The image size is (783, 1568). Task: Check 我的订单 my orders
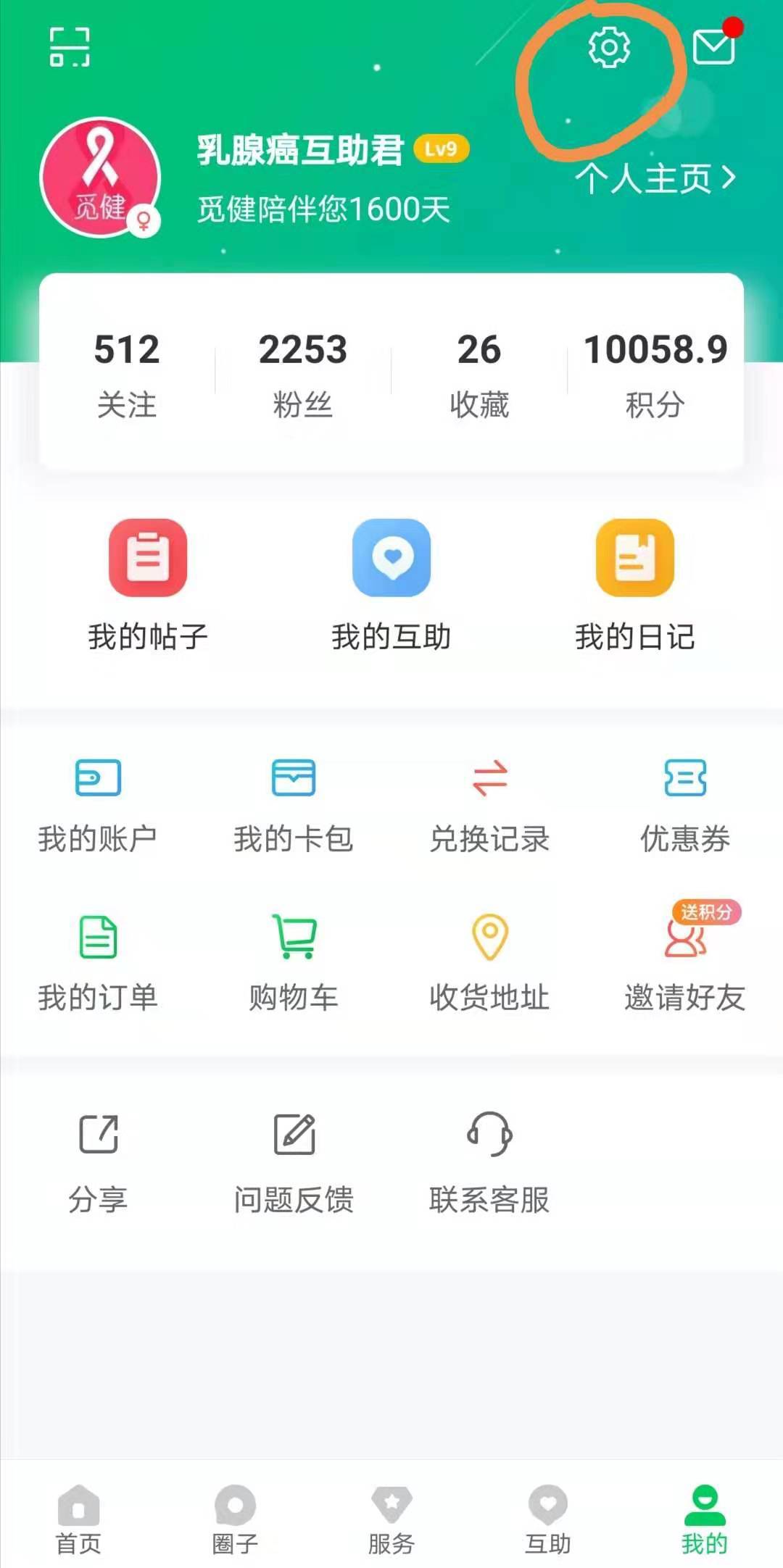98,964
